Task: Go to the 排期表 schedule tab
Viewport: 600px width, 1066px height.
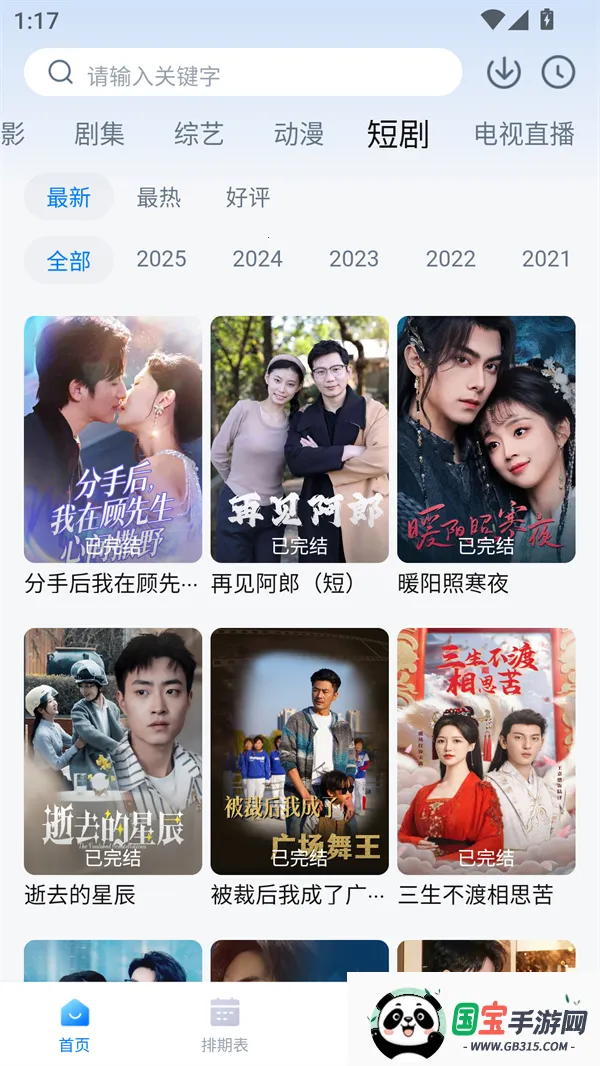Action: click(x=225, y=1025)
